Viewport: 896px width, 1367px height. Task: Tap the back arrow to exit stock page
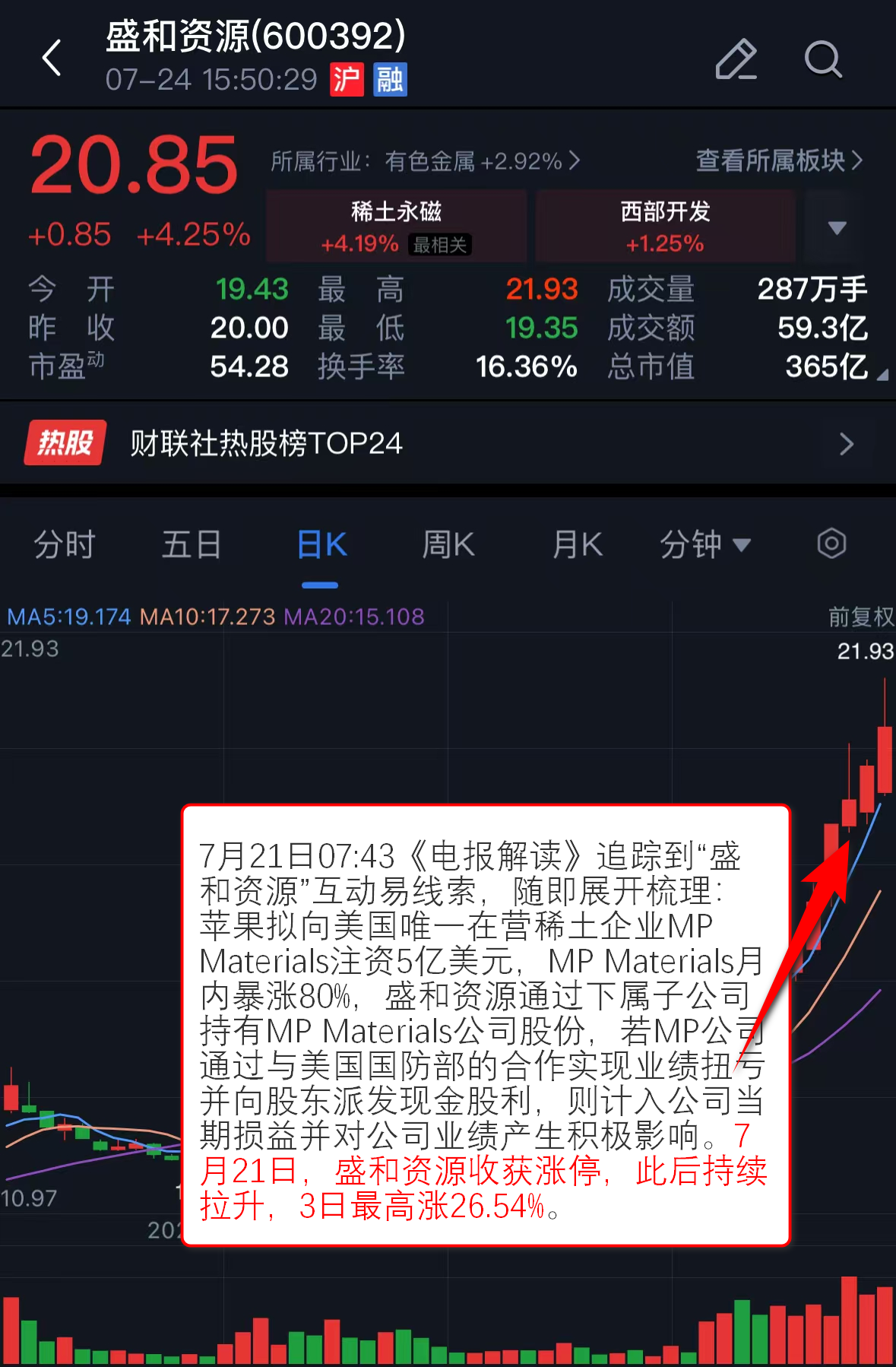(x=52, y=59)
